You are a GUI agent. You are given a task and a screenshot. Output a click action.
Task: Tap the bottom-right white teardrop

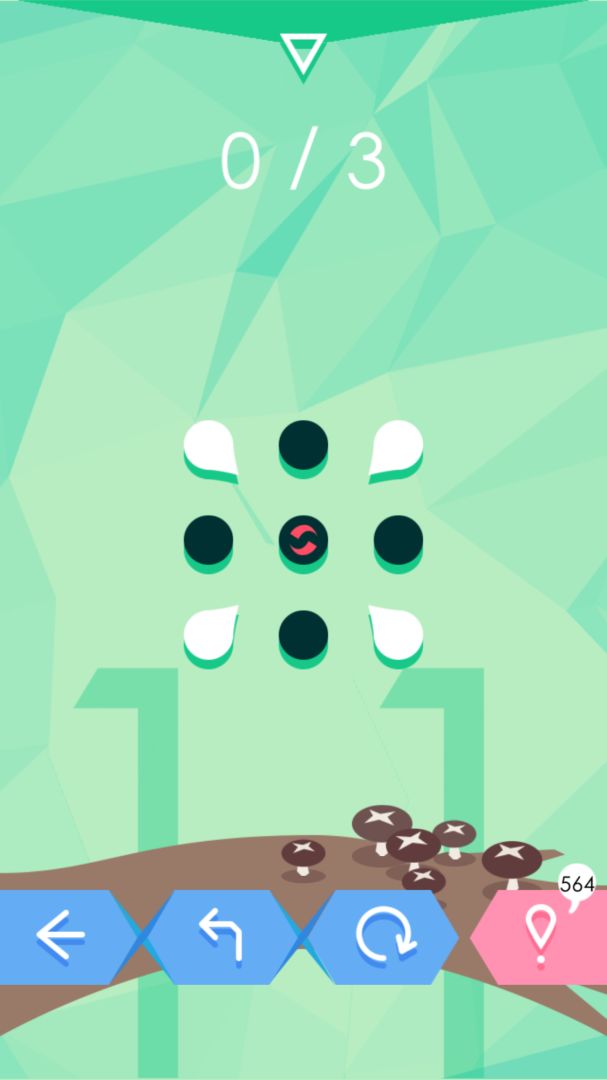pos(396,633)
